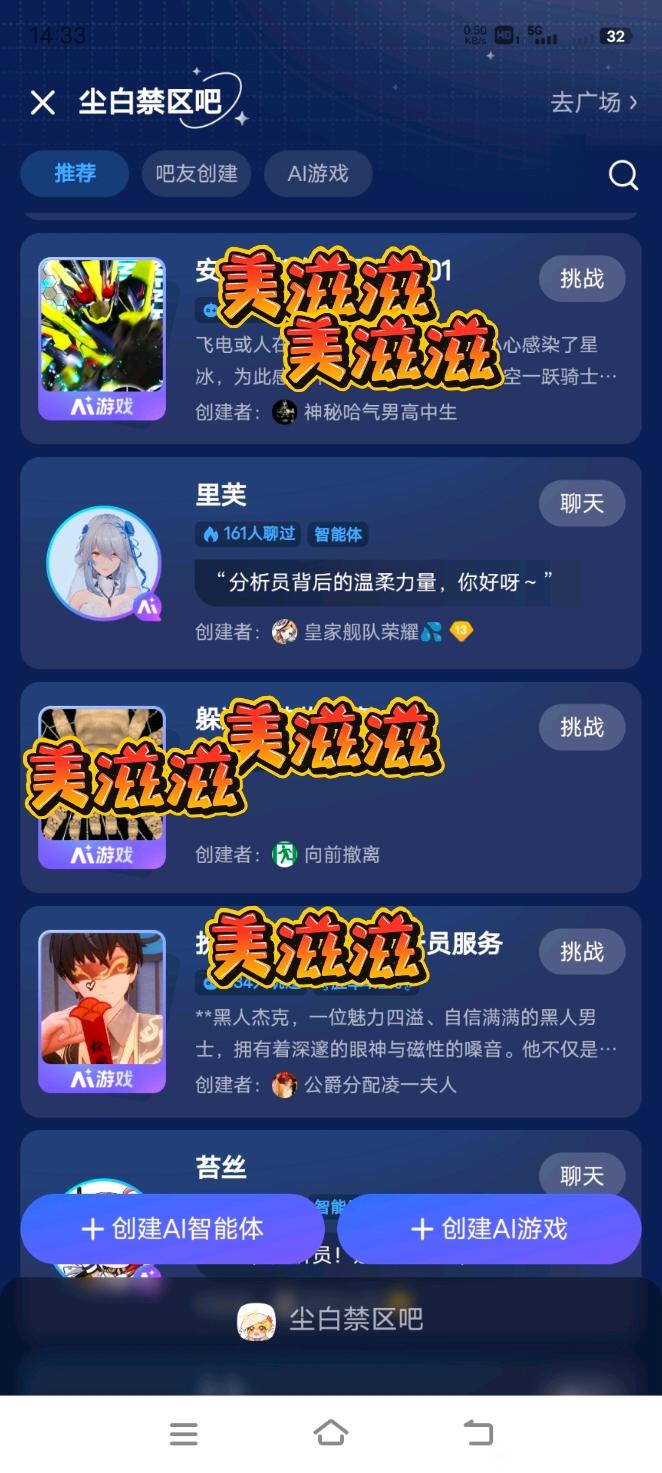This screenshot has width=662, height=1473.
Task: Tap 挑战 on the 黑人杰克 game card
Action: (582, 952)
